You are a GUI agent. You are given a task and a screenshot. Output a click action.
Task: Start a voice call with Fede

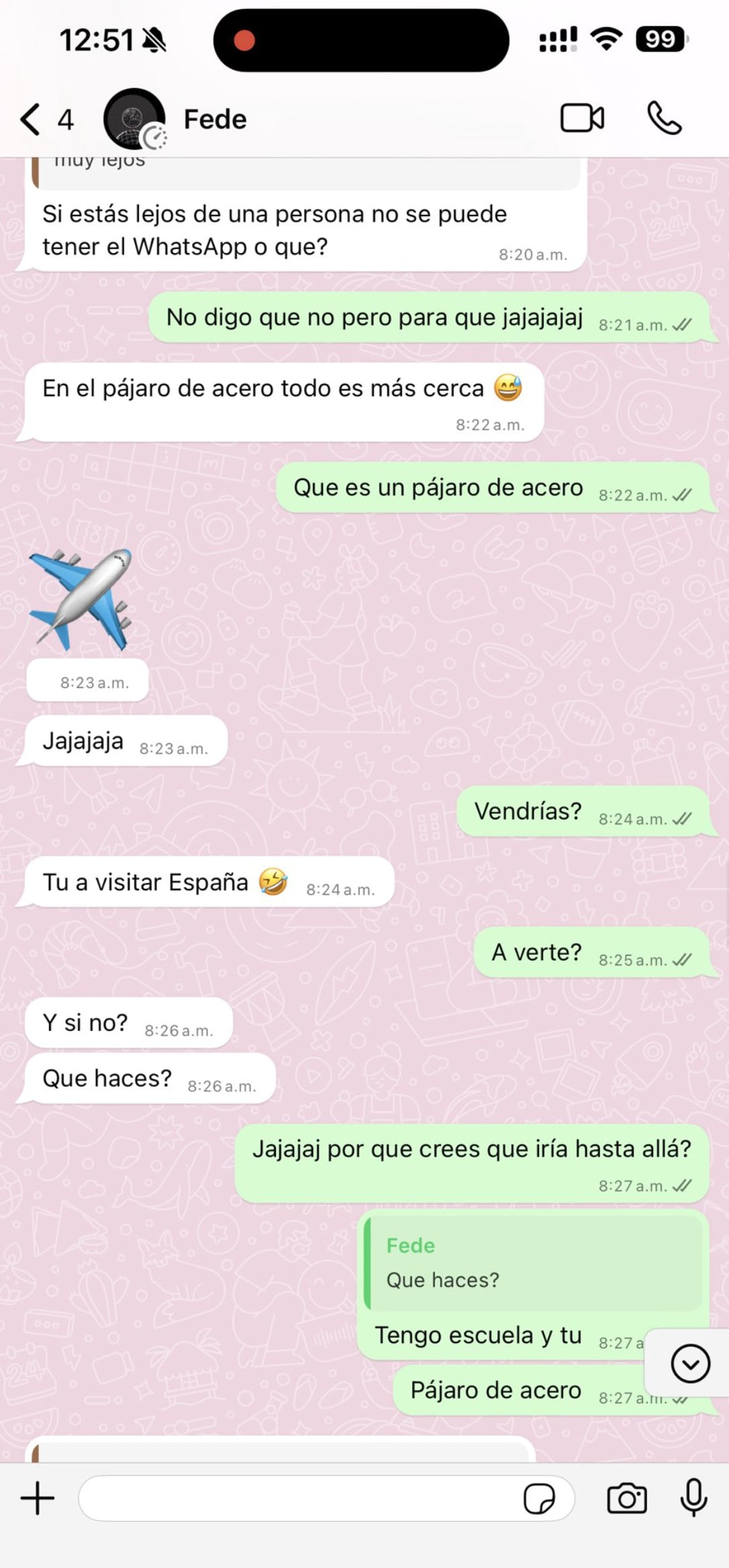pyautogui.click(x=664, y=119)
